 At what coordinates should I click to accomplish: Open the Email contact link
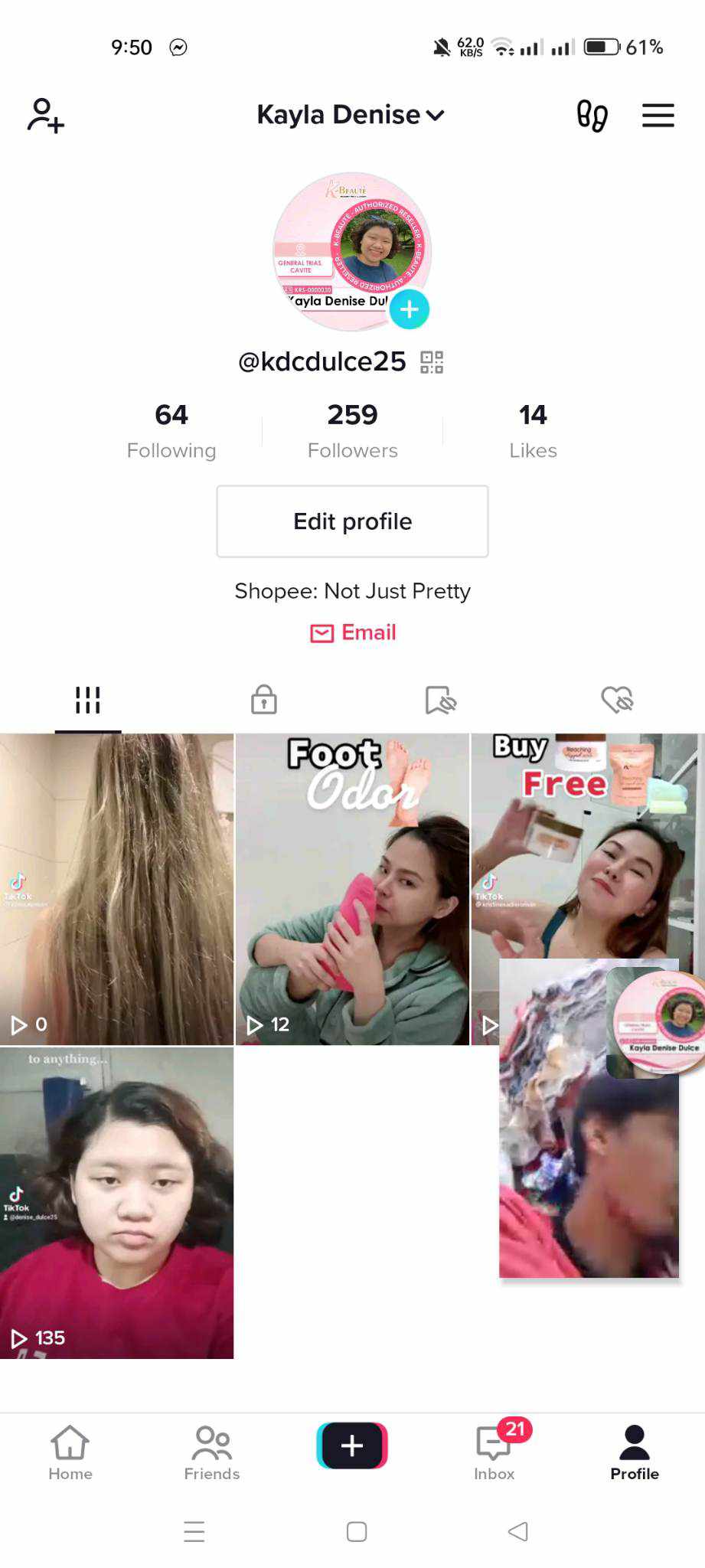[353, 632]
